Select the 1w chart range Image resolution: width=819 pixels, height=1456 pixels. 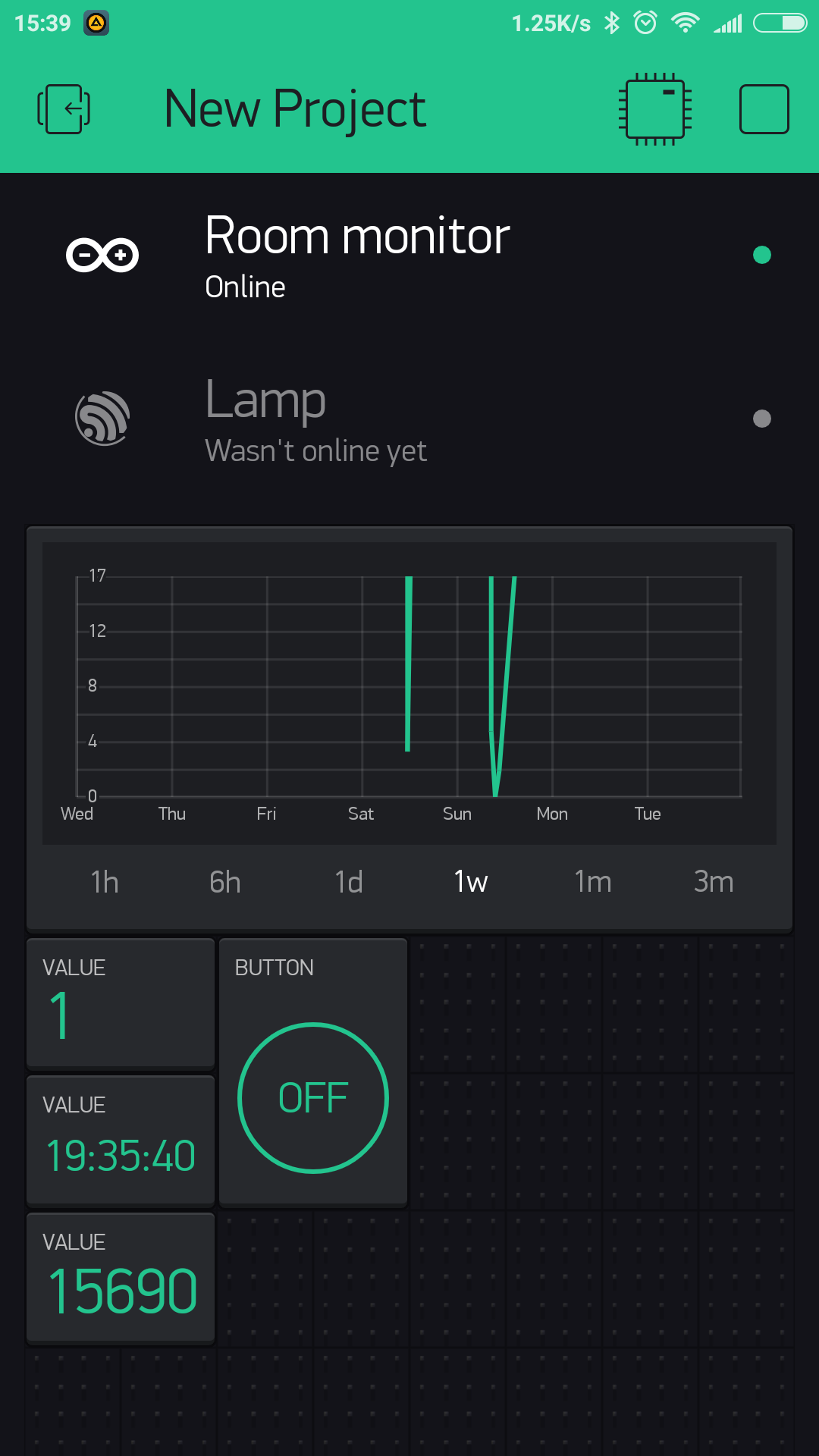click(471, 882)
